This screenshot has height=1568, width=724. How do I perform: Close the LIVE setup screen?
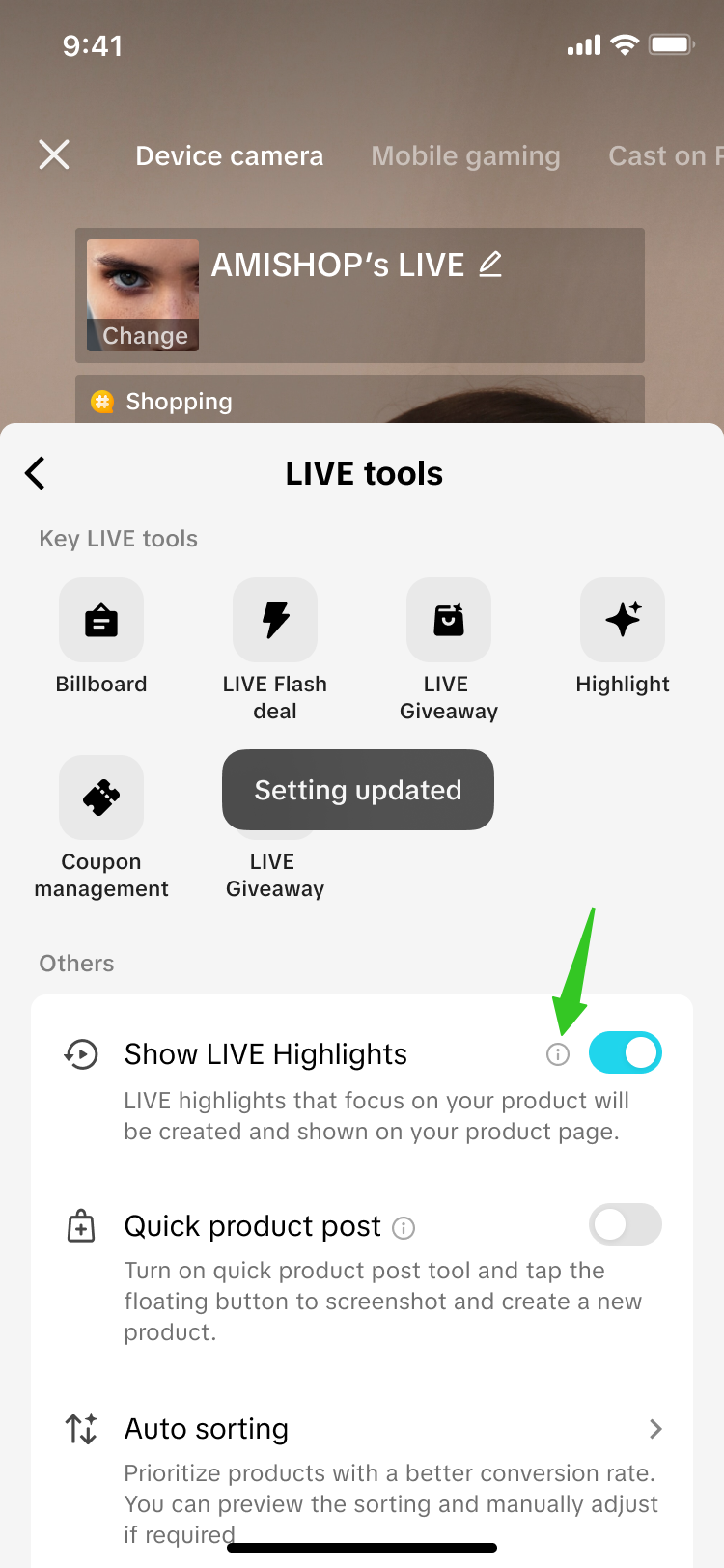point(54,154)
